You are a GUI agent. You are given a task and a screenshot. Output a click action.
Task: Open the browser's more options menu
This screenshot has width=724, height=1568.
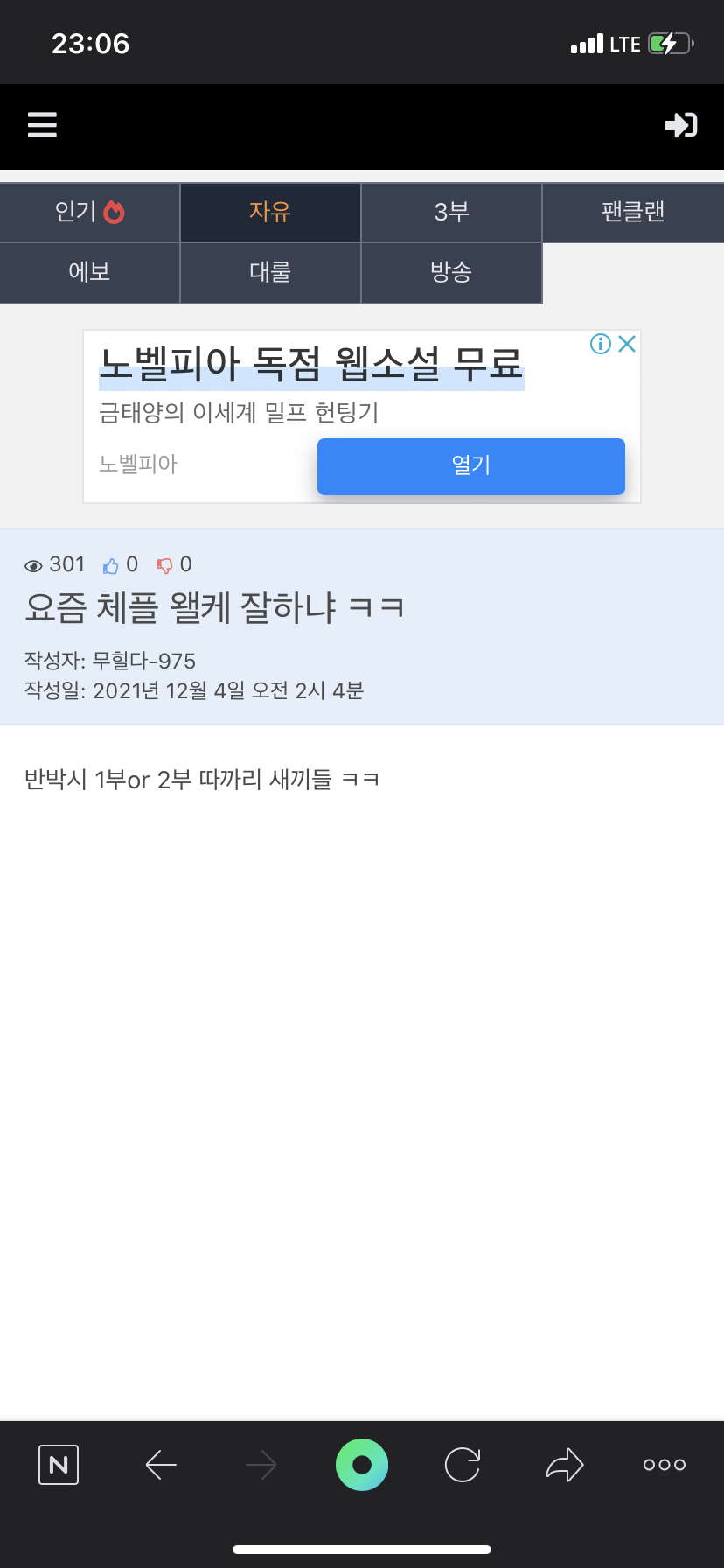(664, 1464)
